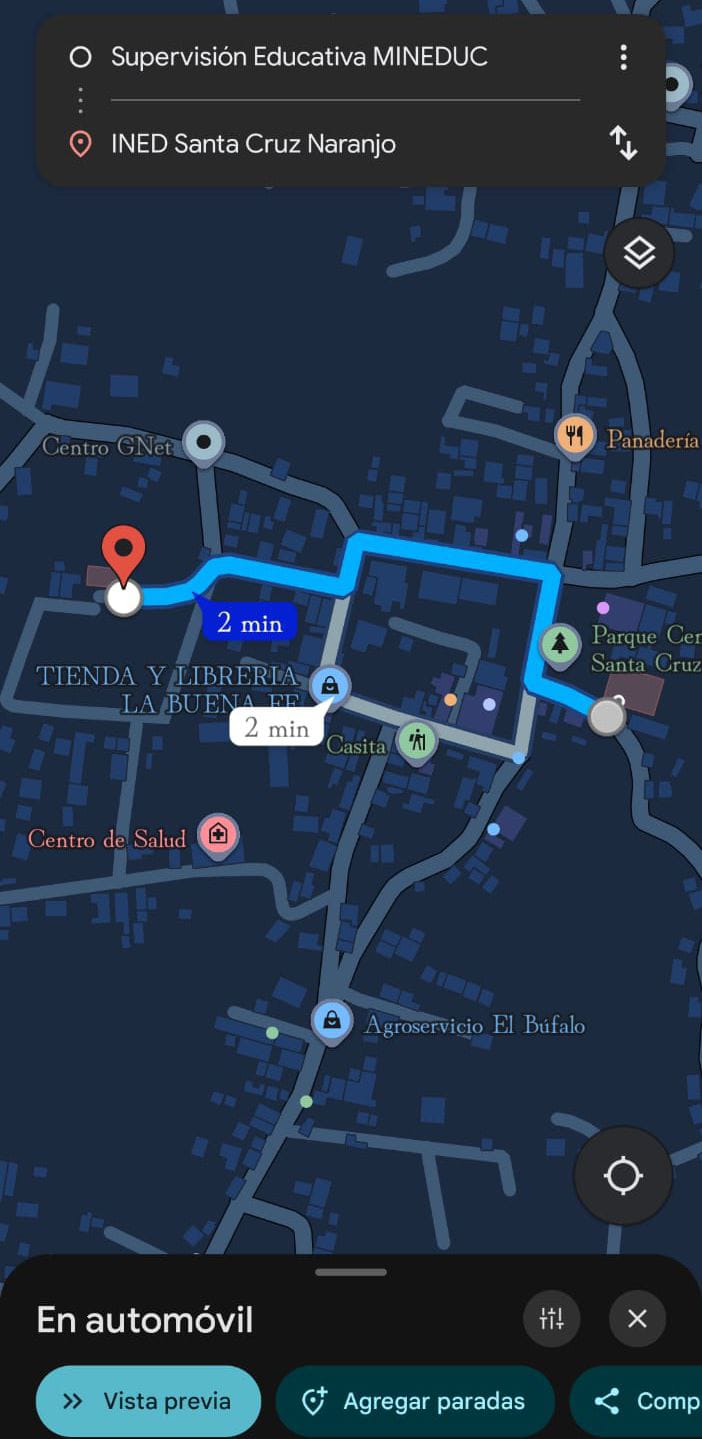Edit the starting point Supervisión Educativa MINEDUC
Screen dimensions: 702x1439
299,57
